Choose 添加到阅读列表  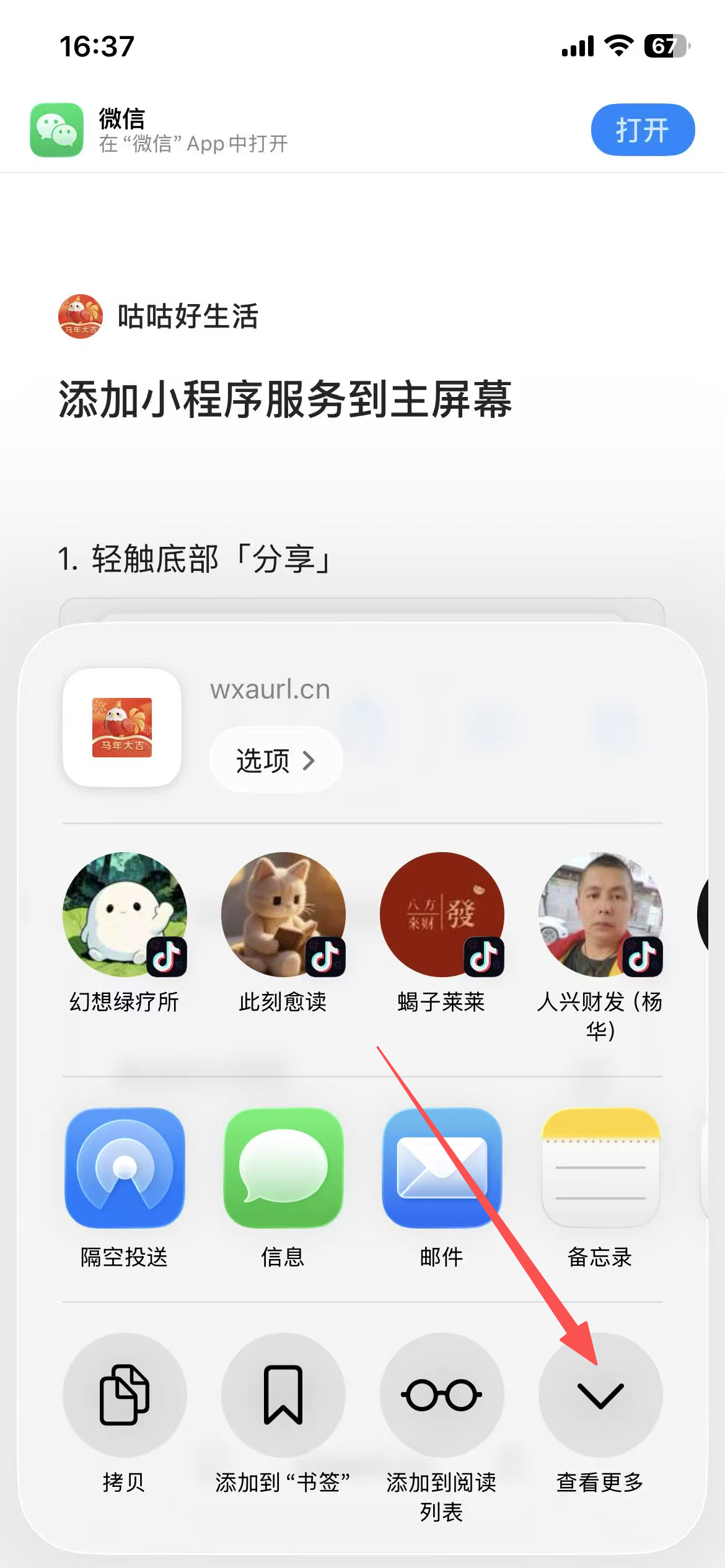[x=442, y=1395]
